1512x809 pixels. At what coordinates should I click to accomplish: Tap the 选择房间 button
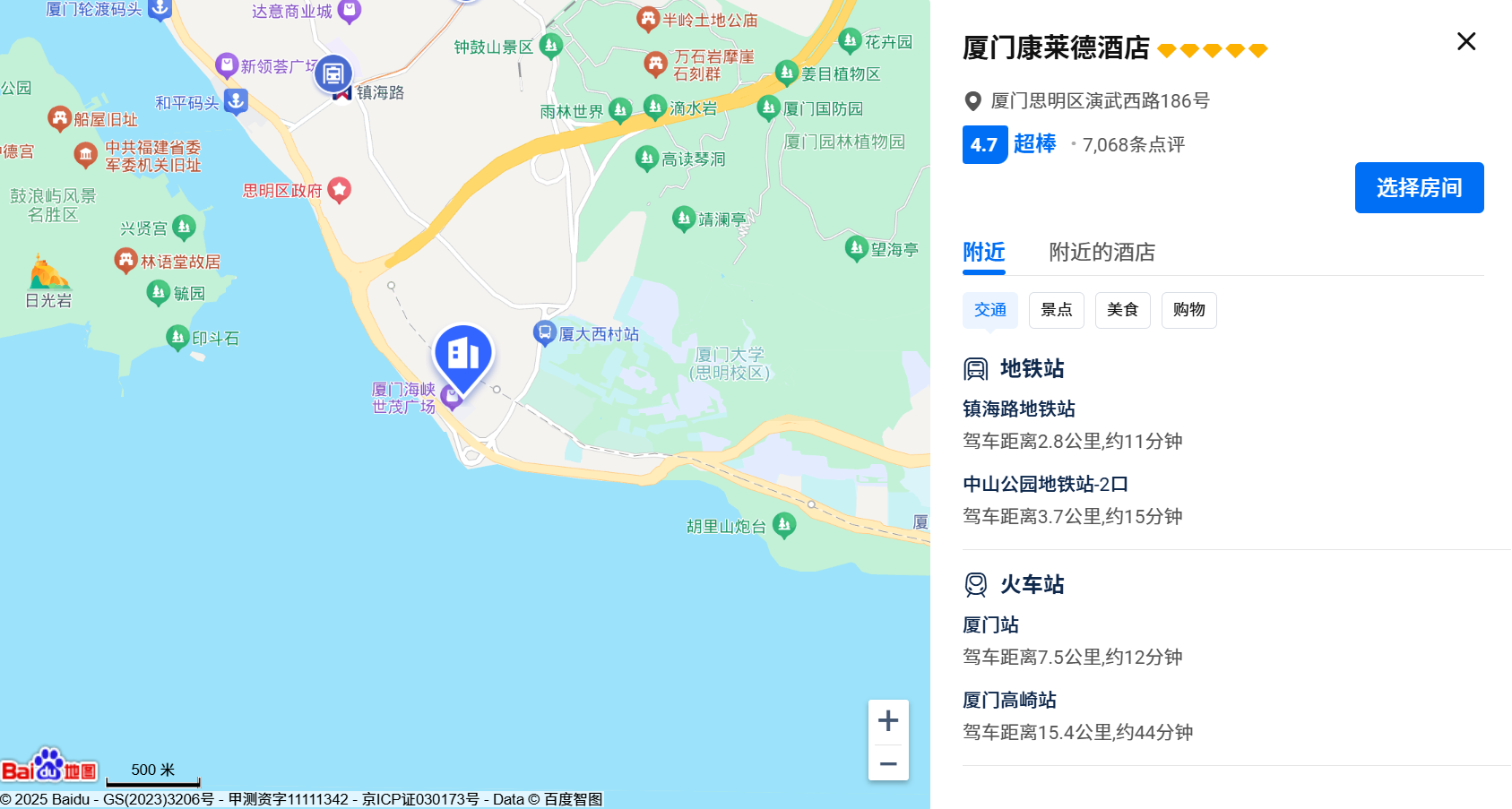click(1419, 187)
